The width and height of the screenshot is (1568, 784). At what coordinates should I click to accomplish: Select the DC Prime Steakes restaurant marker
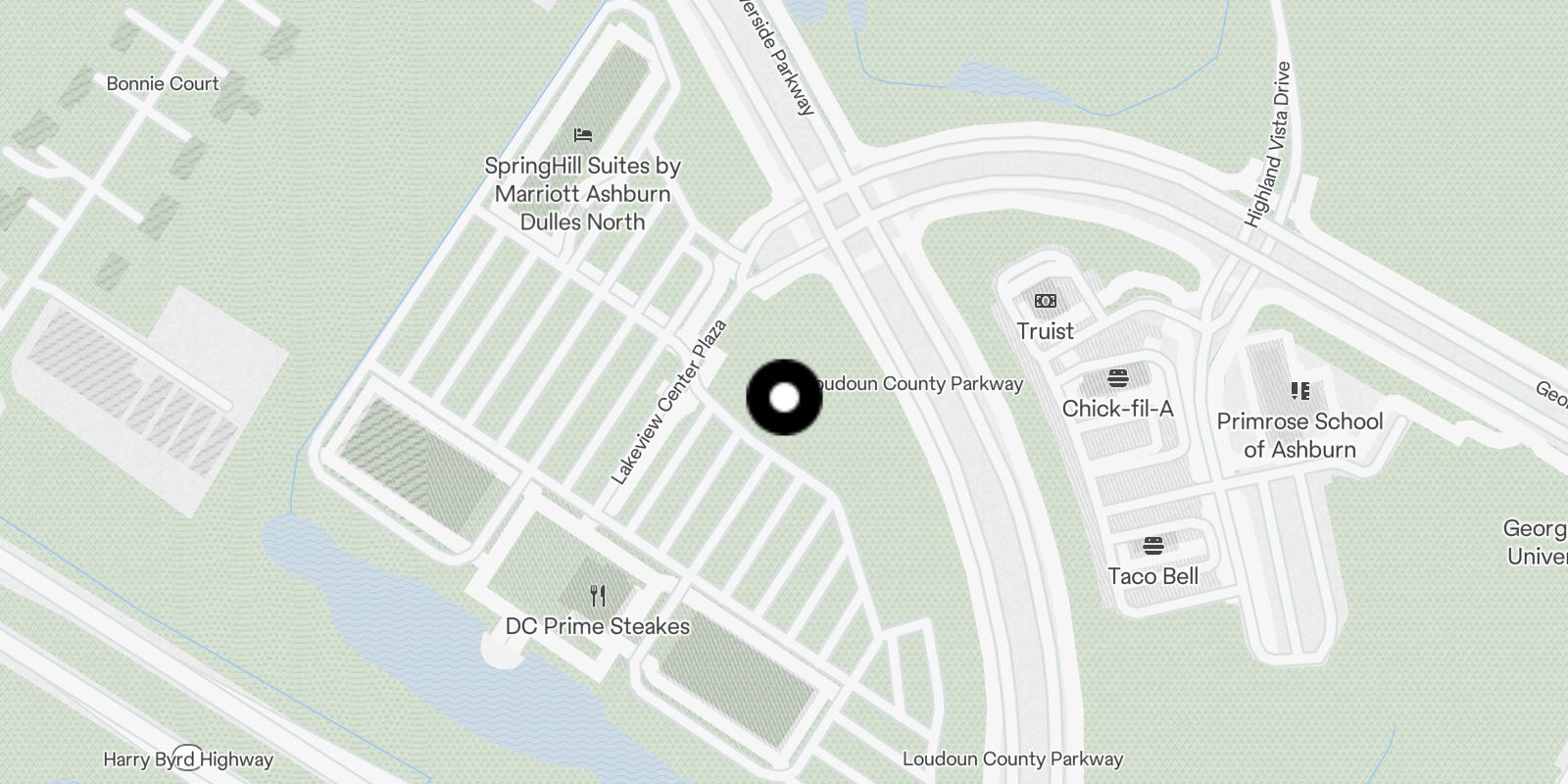(598, 595)
